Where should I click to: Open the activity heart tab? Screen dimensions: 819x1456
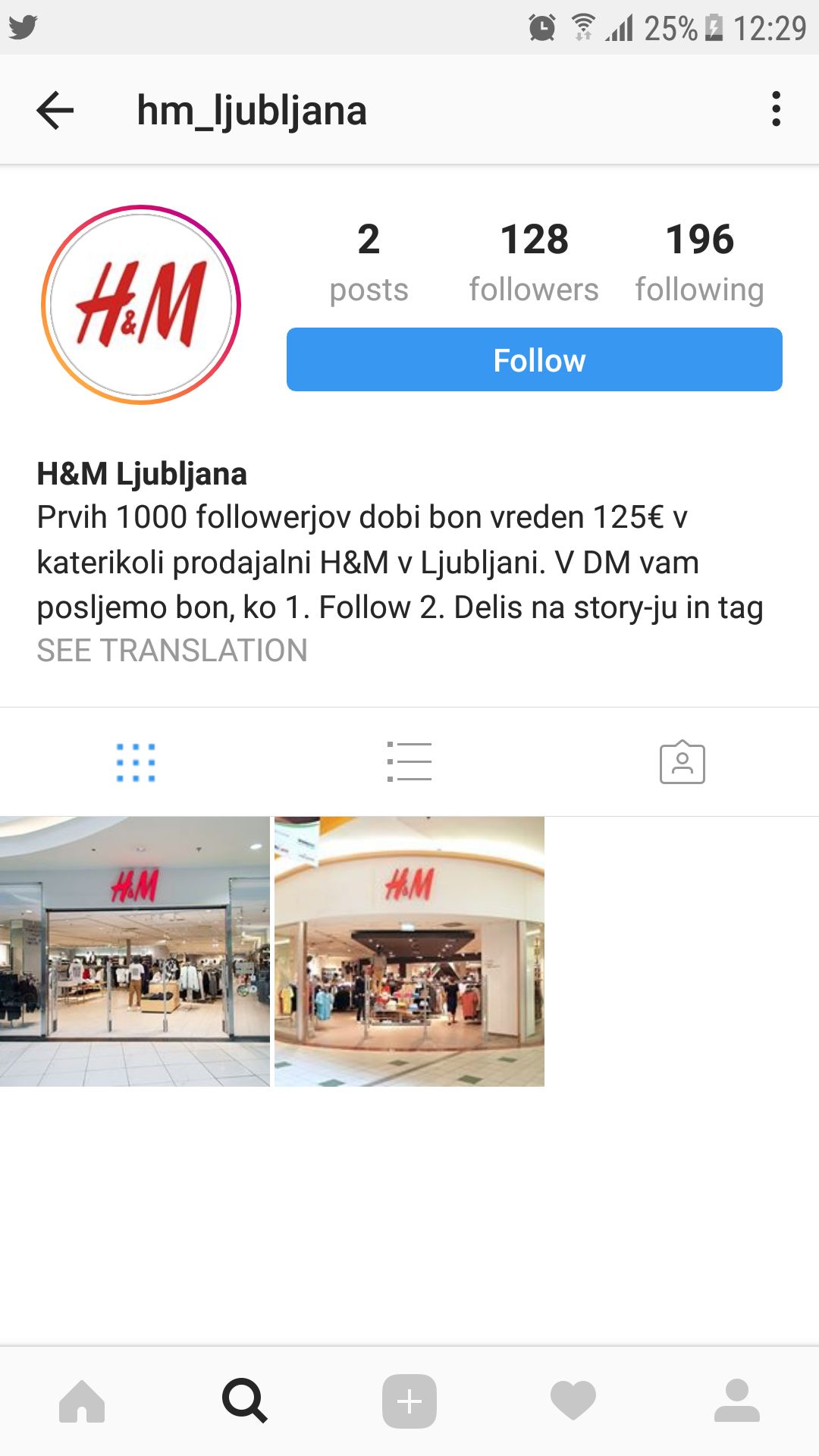point(573,1401)
